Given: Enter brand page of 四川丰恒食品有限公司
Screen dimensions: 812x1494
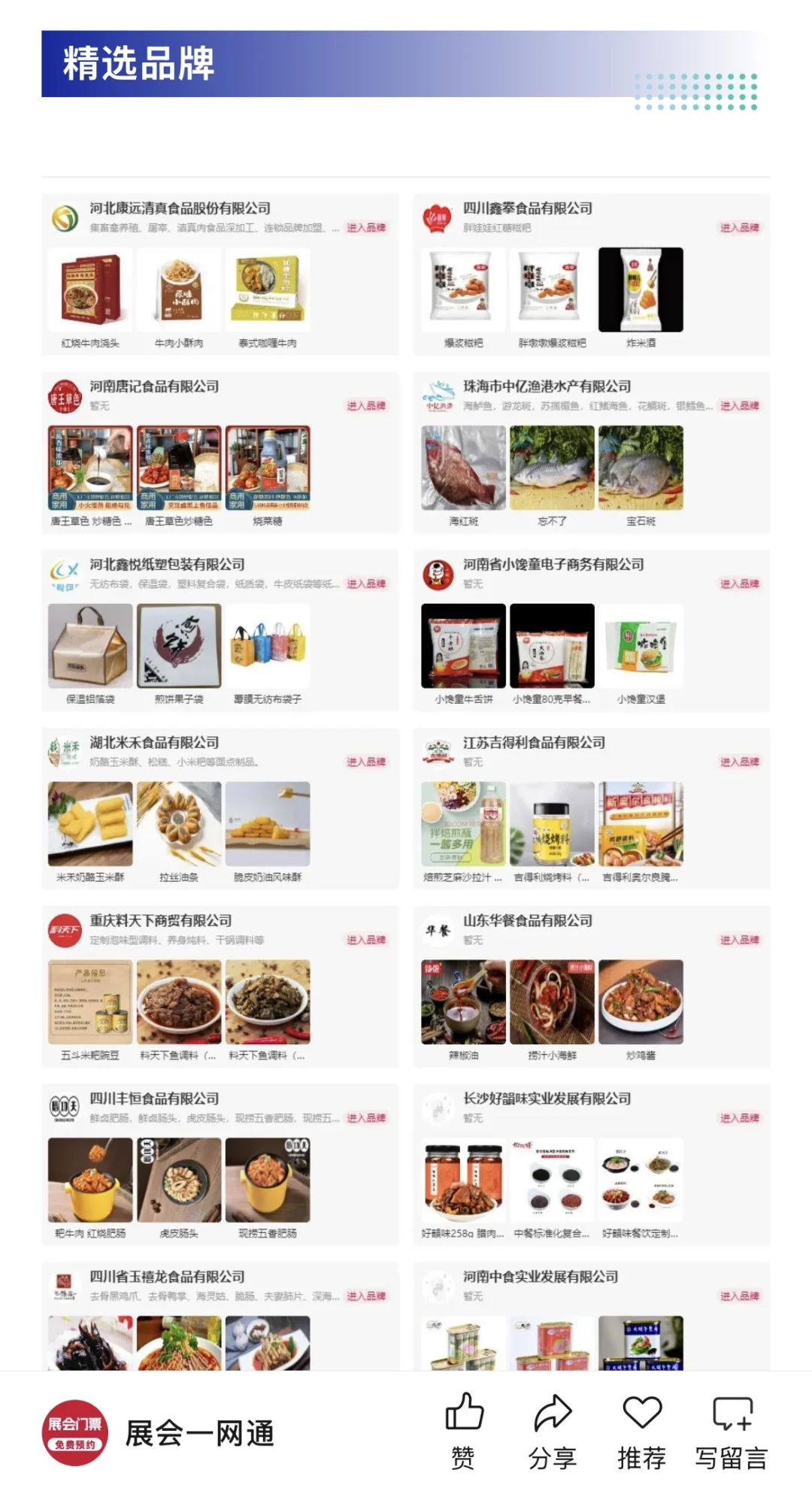Looking at the screenshot, I should tap(366, 1119).
